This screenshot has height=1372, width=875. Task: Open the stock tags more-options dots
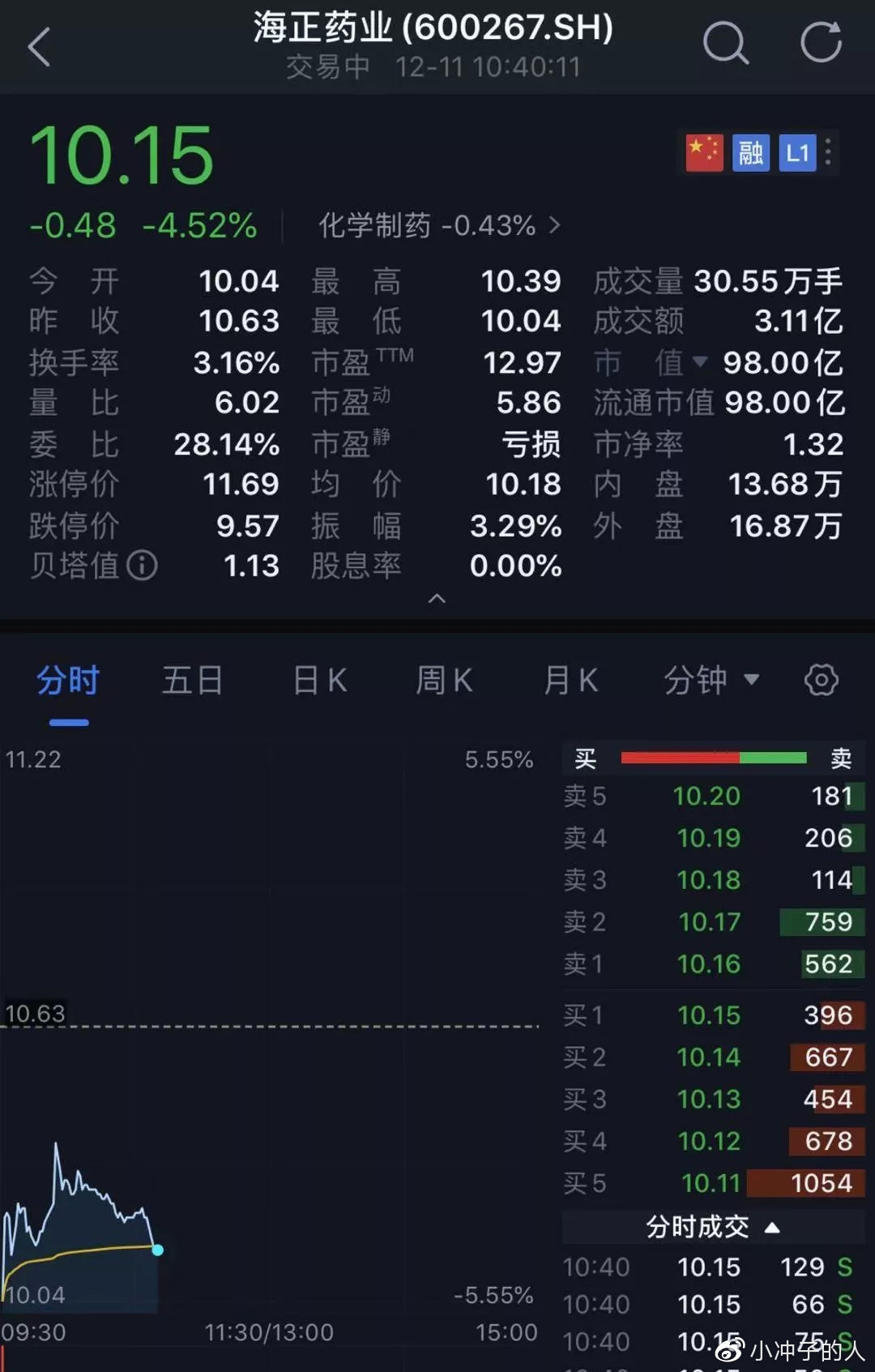click(x=827, y=152)
